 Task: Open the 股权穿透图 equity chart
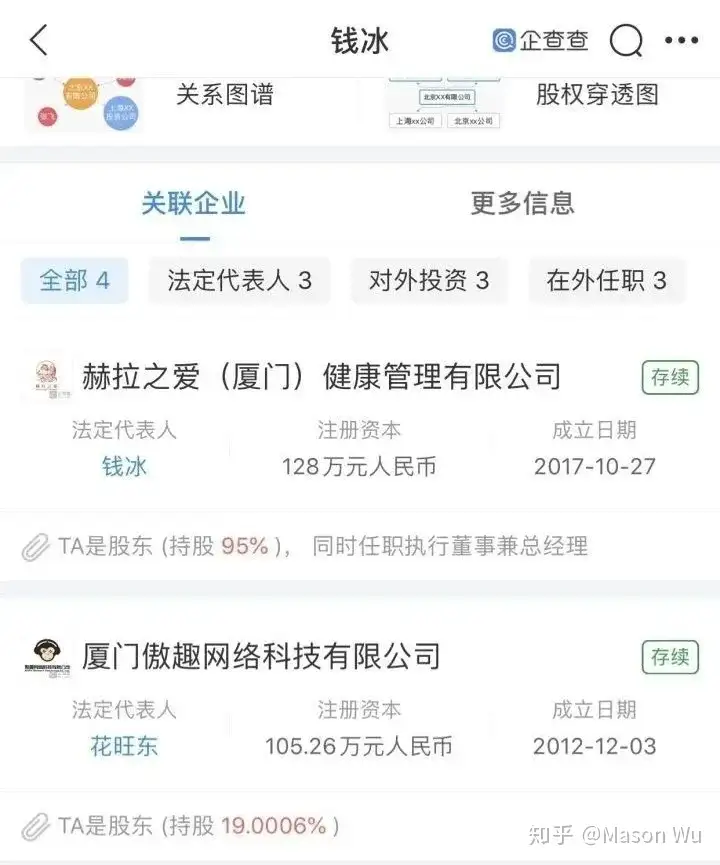tap(597, 95)
